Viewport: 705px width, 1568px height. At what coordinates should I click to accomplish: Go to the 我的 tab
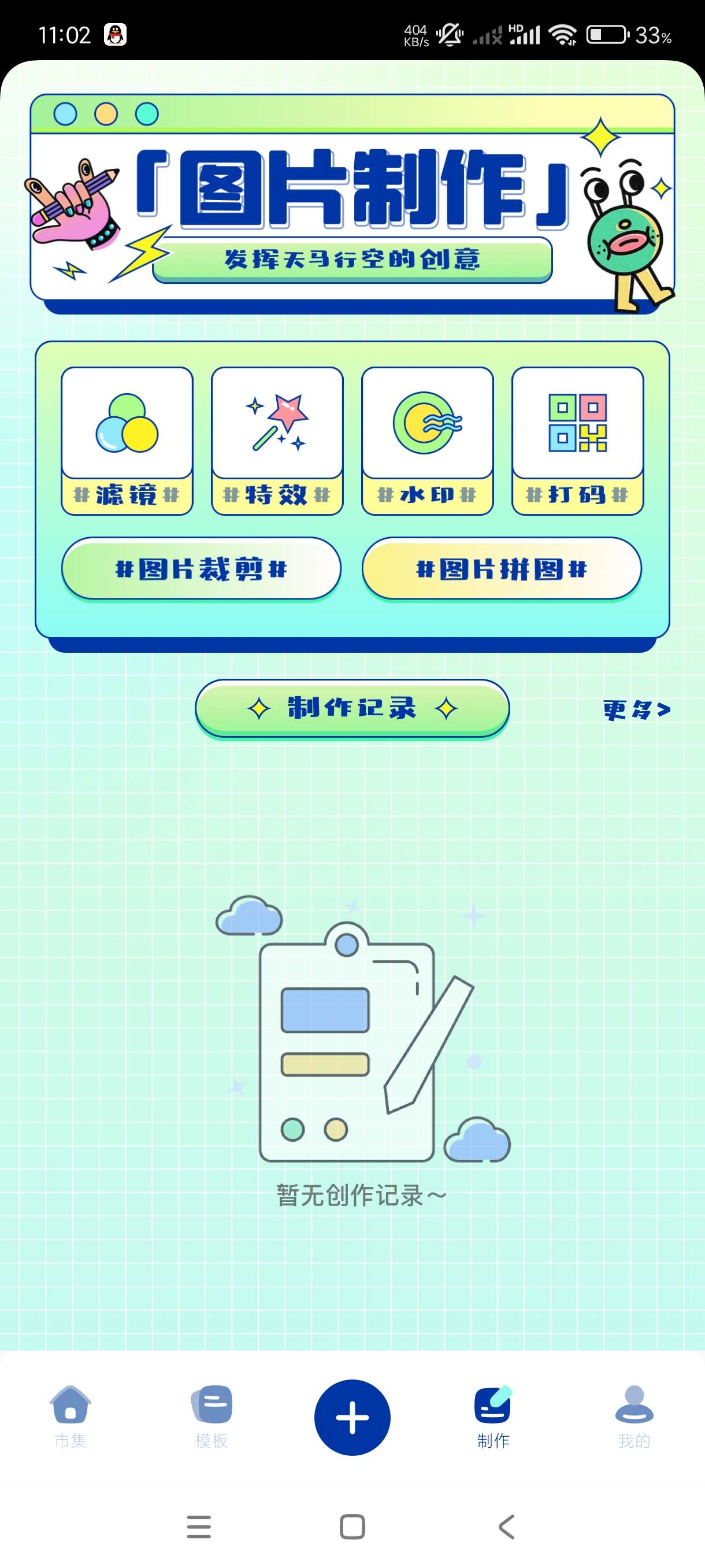coord(634,1417)
